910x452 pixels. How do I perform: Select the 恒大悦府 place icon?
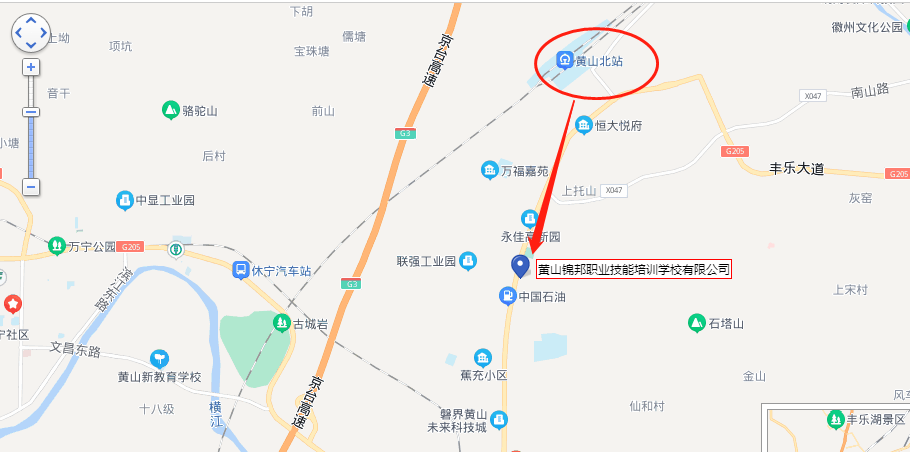[x=583, y=126]
